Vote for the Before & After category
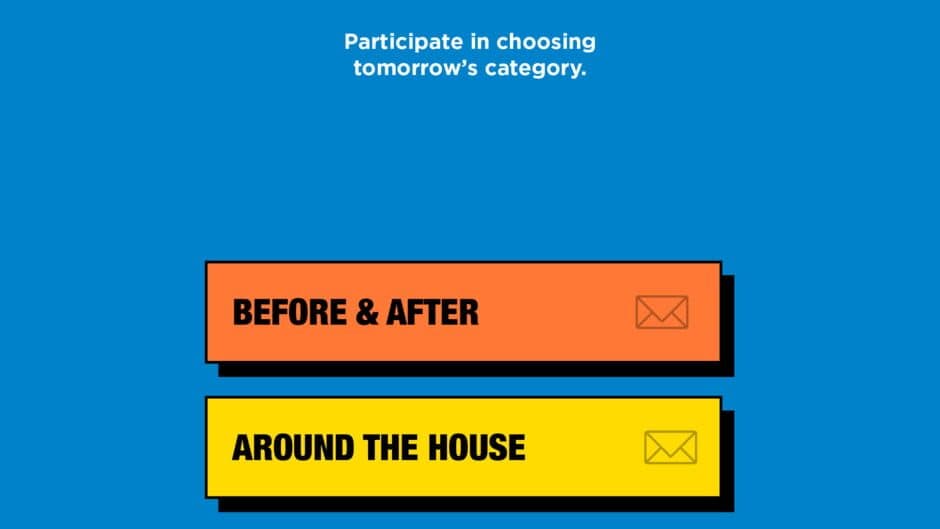This screenshot has height=529, width=940. [x=463, y=312]
